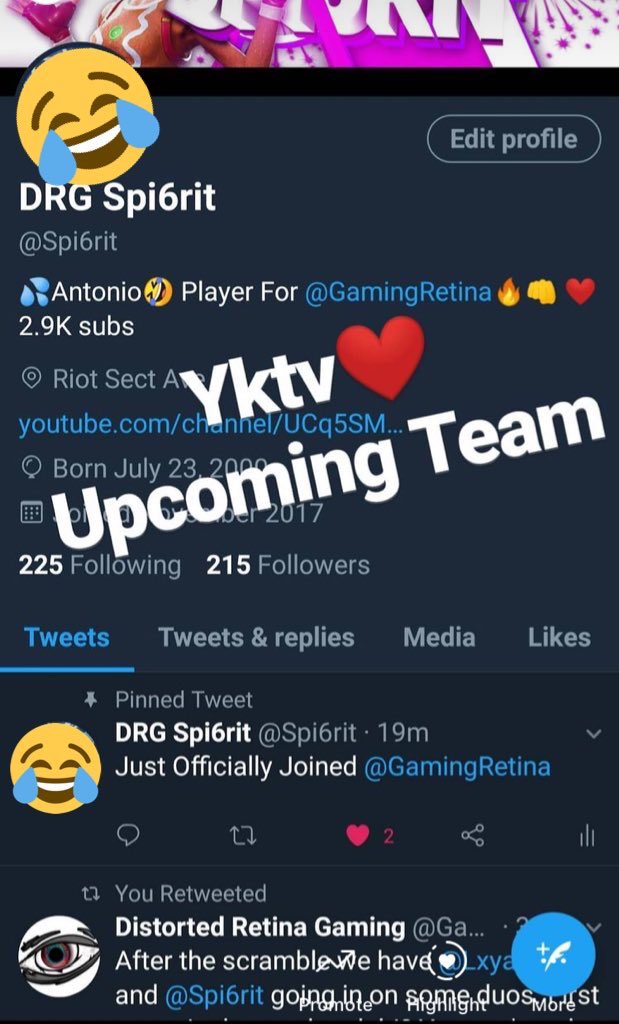
Task: View the 225 Following list
Action: coord(99,565)
